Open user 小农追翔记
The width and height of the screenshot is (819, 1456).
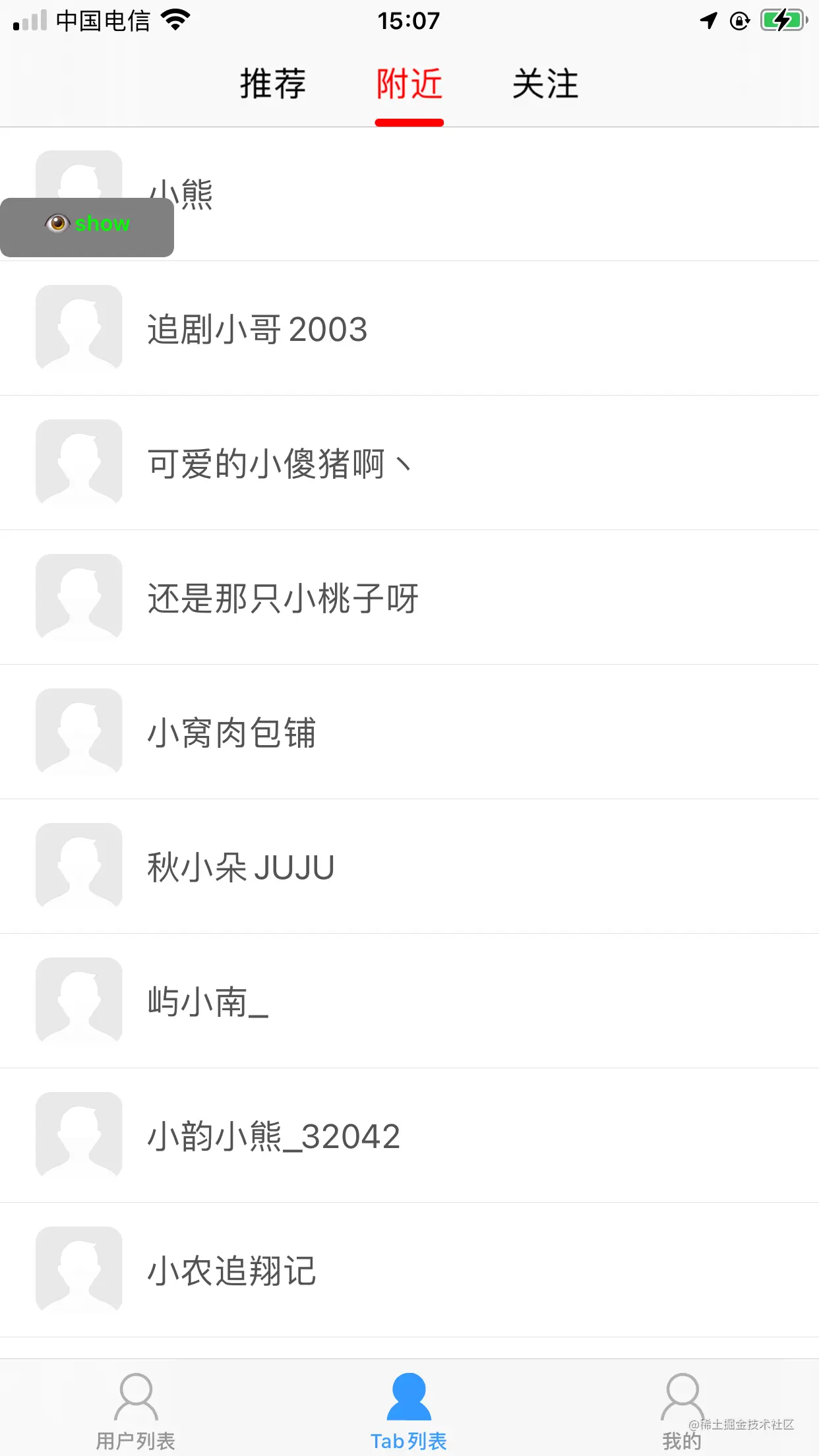(x=409, y=1270)
